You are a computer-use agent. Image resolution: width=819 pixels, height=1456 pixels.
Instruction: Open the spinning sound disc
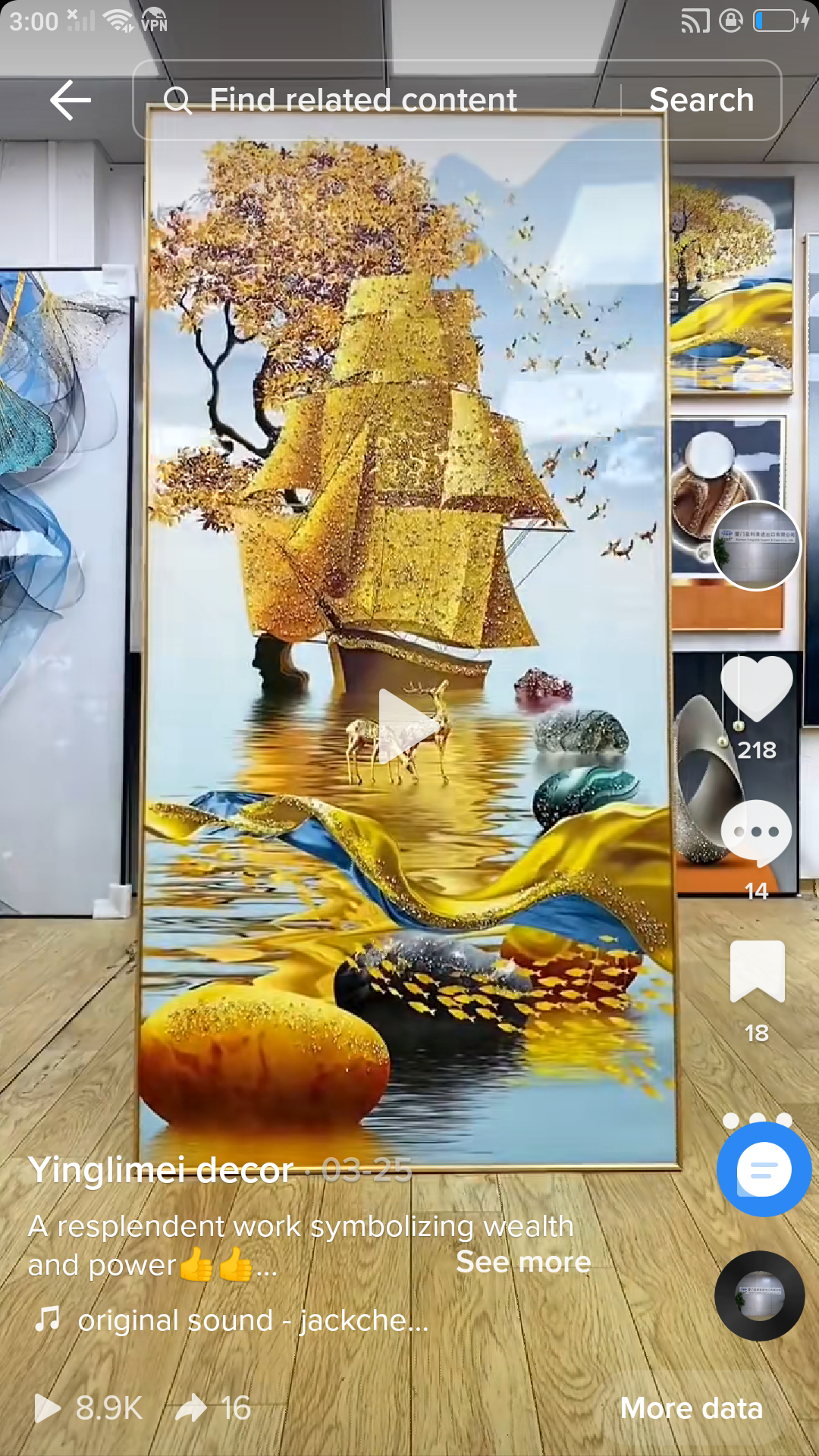tap(759, 1296)
